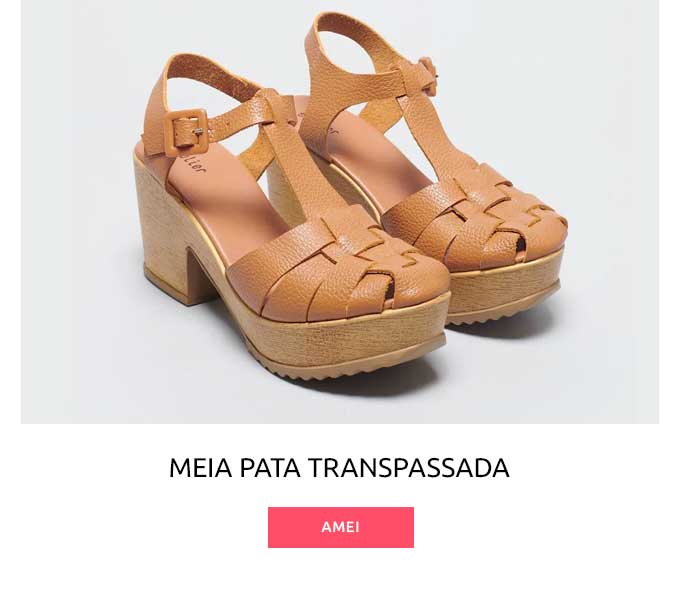Open the Meia Pata Transpassada sandal image

(340, 212)
